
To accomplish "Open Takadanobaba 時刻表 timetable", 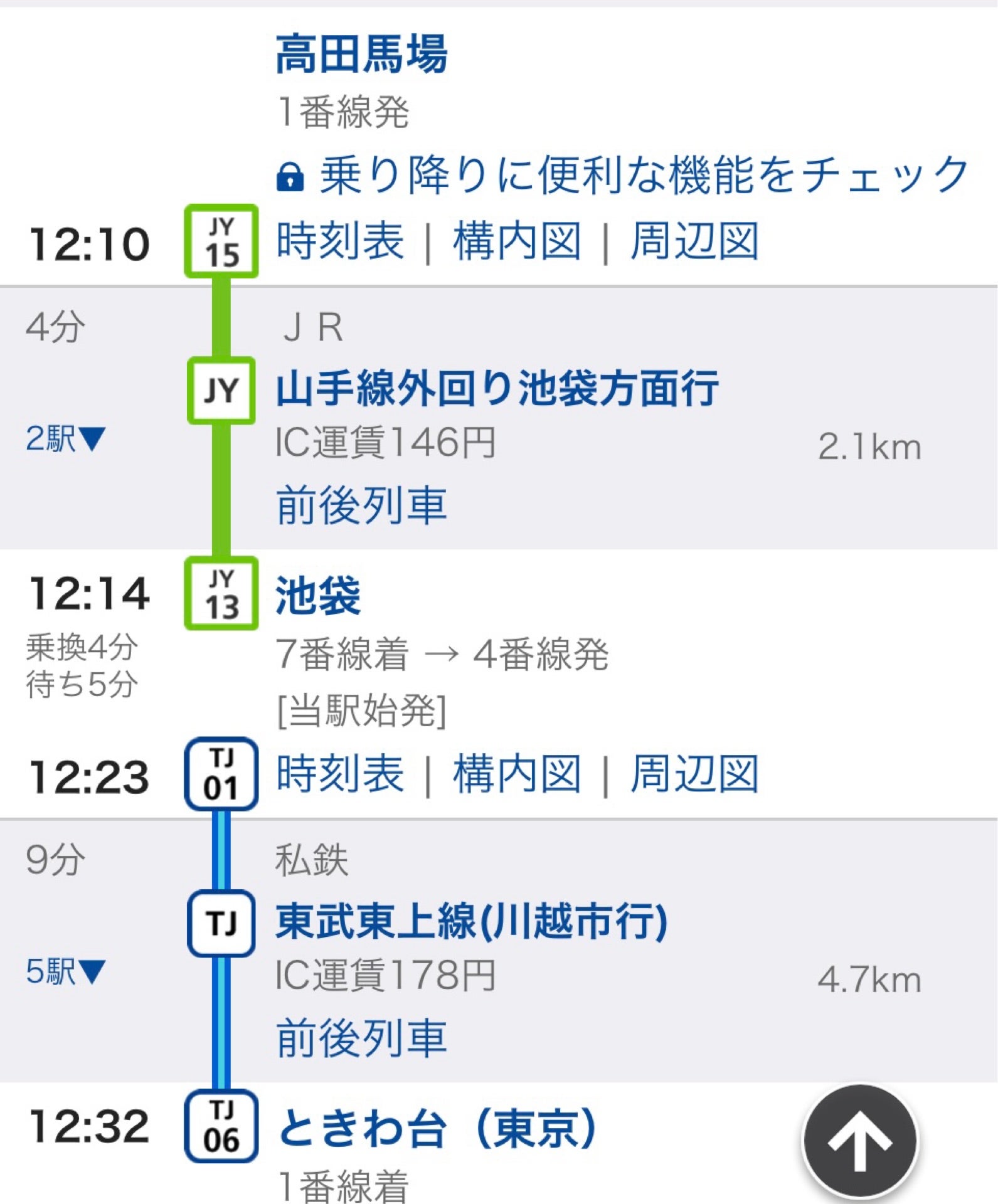I will 339,241.
